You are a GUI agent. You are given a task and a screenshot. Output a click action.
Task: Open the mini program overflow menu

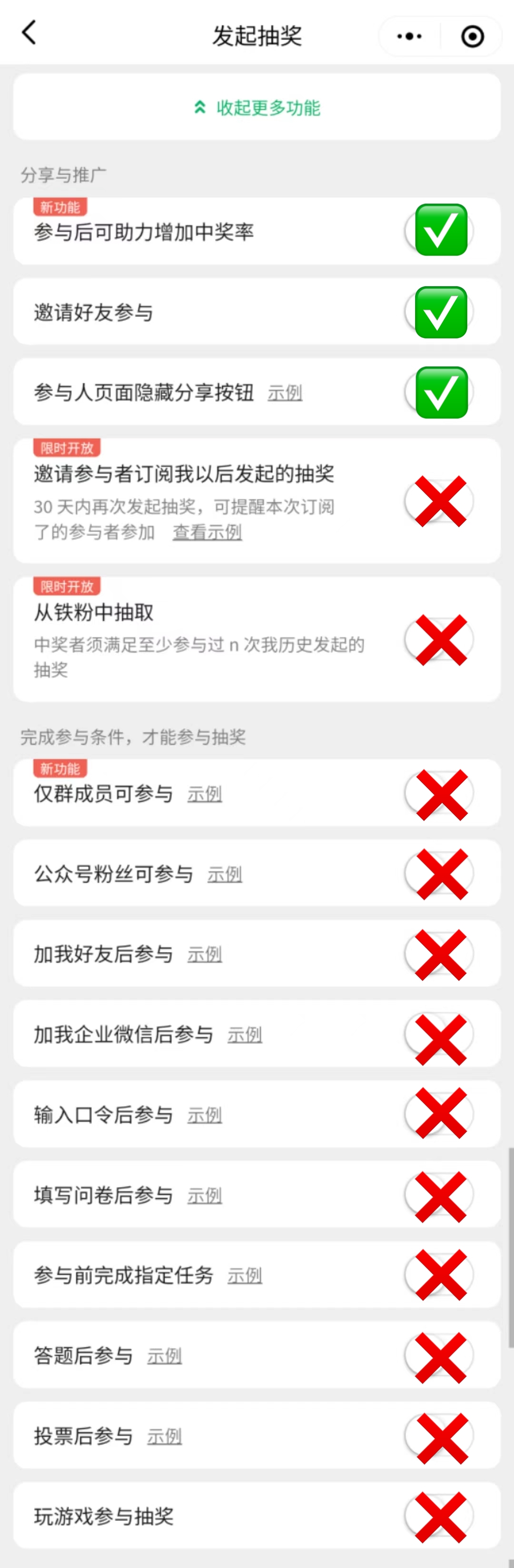(409, 37)
